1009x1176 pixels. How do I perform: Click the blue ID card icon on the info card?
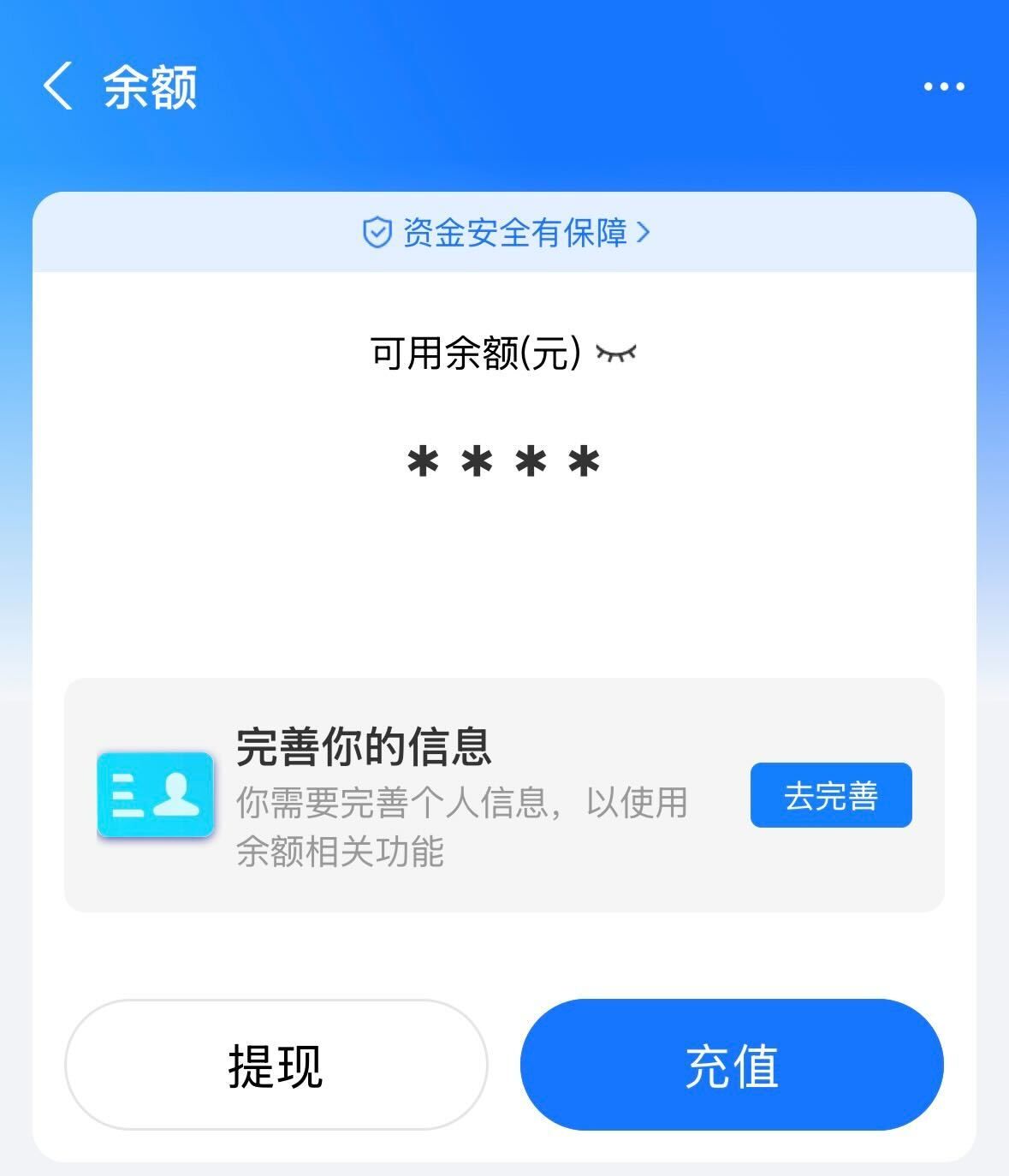click(156, 795)
